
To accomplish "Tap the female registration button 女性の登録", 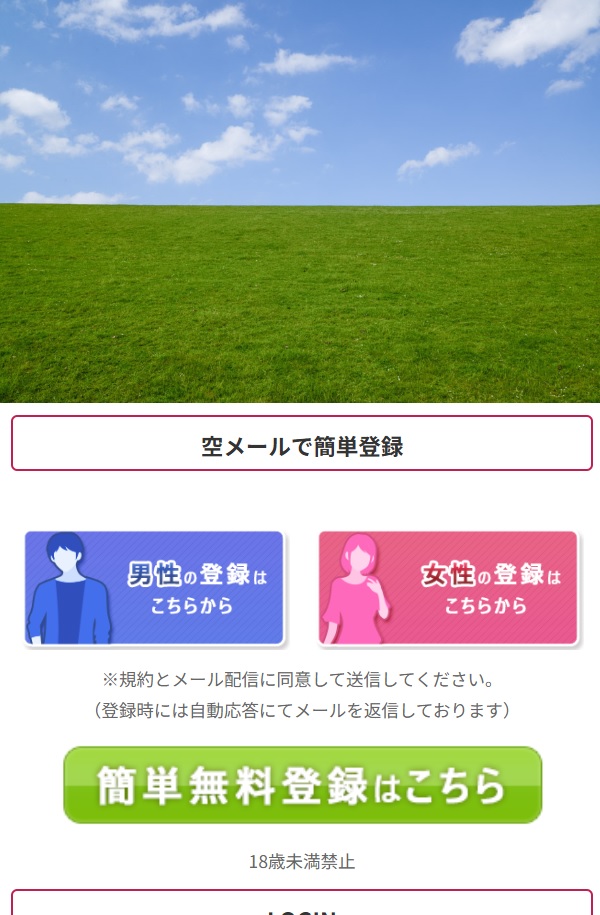I will (x=448, y=588).
